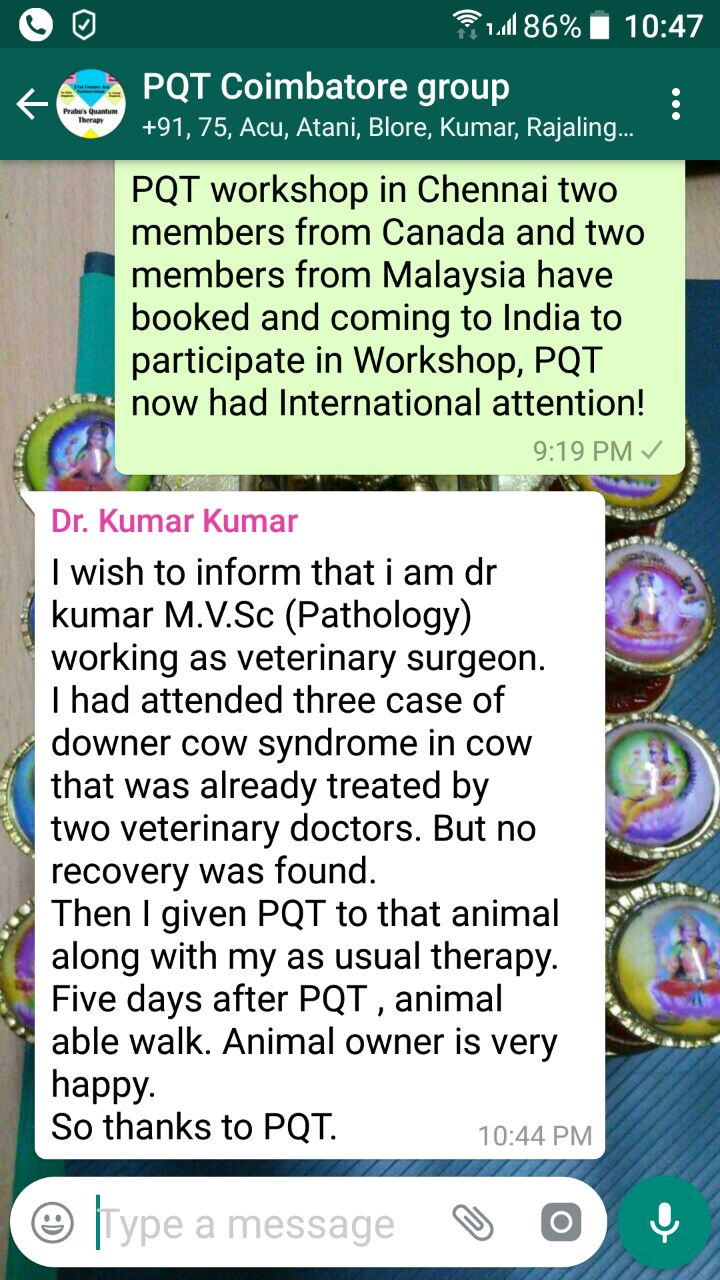Open the emoji picker
Viewport: 720px width, 1280px height.
tap(53, 1222)
